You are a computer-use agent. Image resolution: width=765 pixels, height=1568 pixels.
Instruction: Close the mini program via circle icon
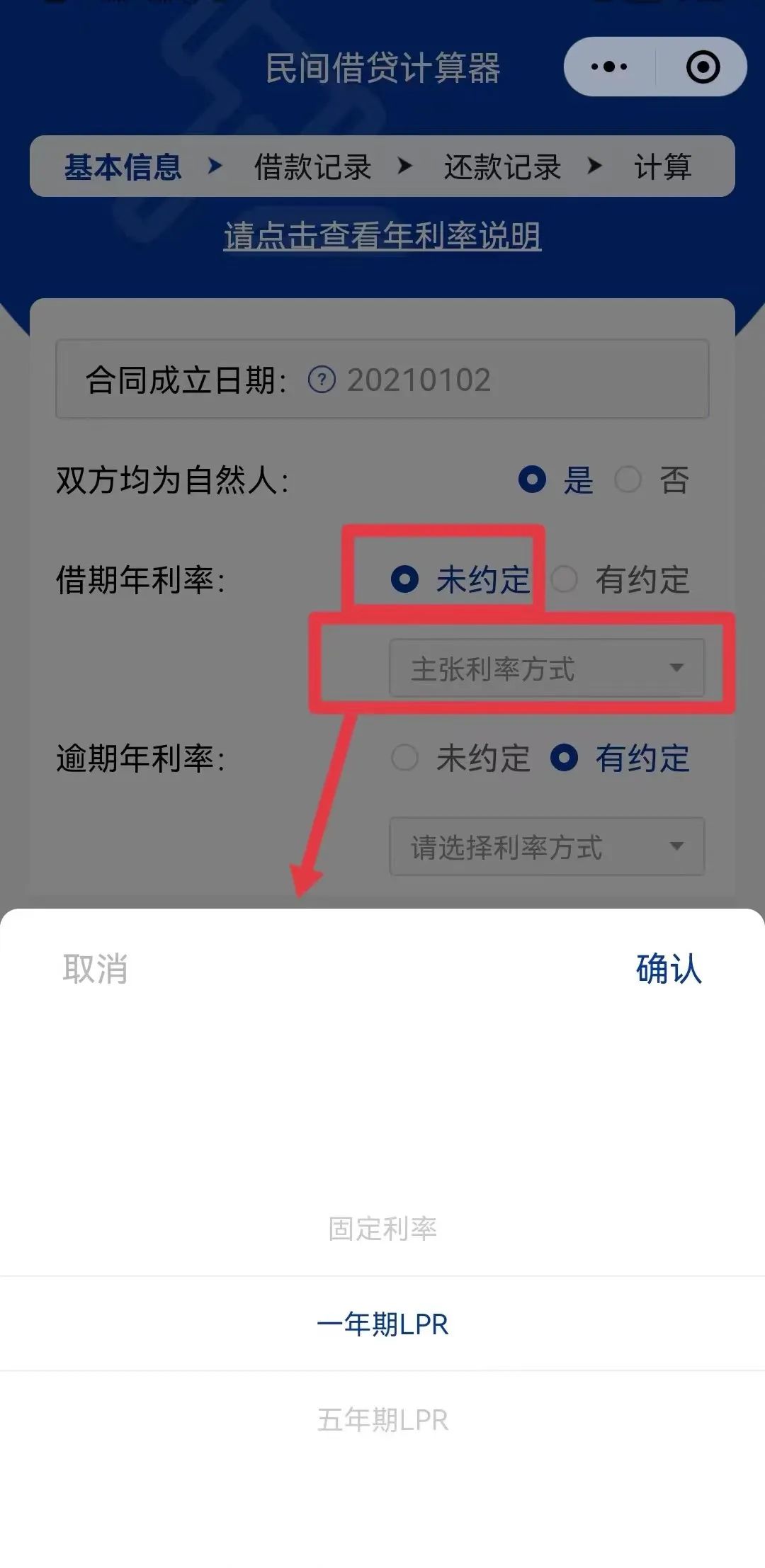pyautogui.click(x=703, y=67)
